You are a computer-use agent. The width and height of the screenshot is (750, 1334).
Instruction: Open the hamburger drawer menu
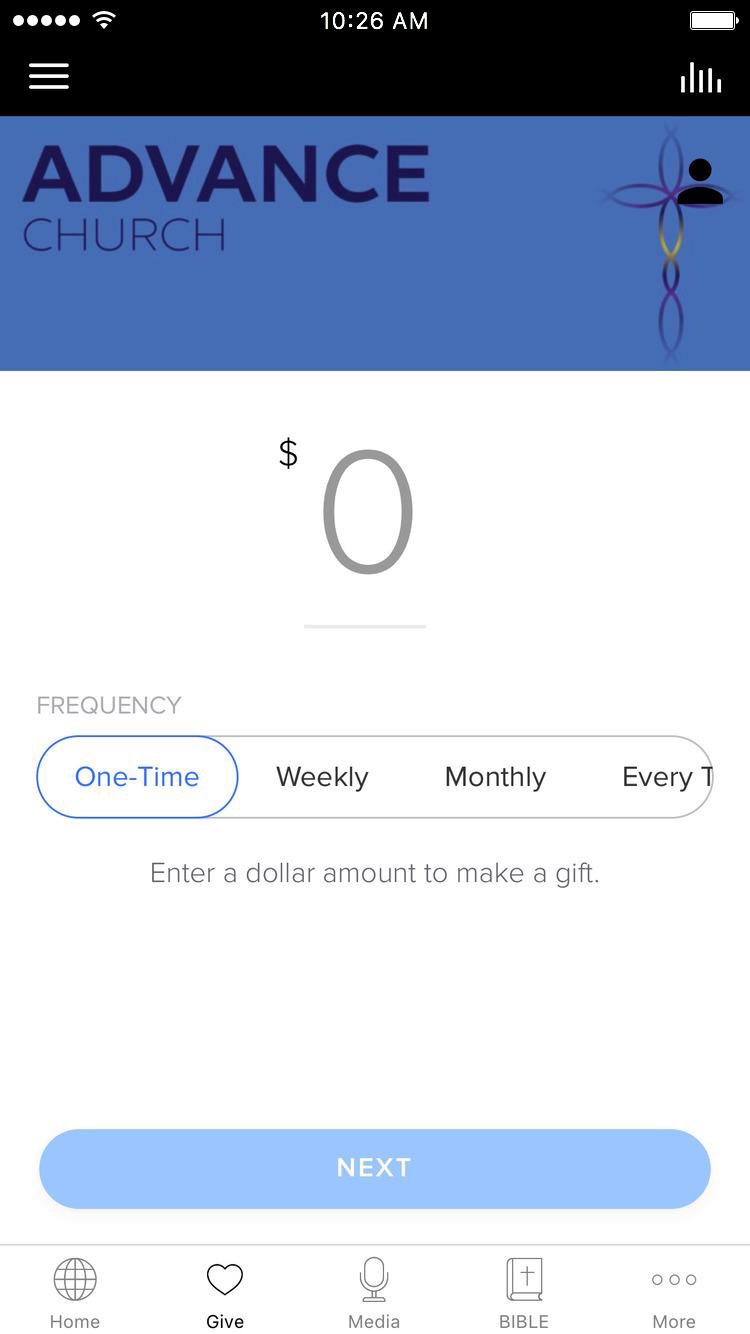tap(48, 76)
